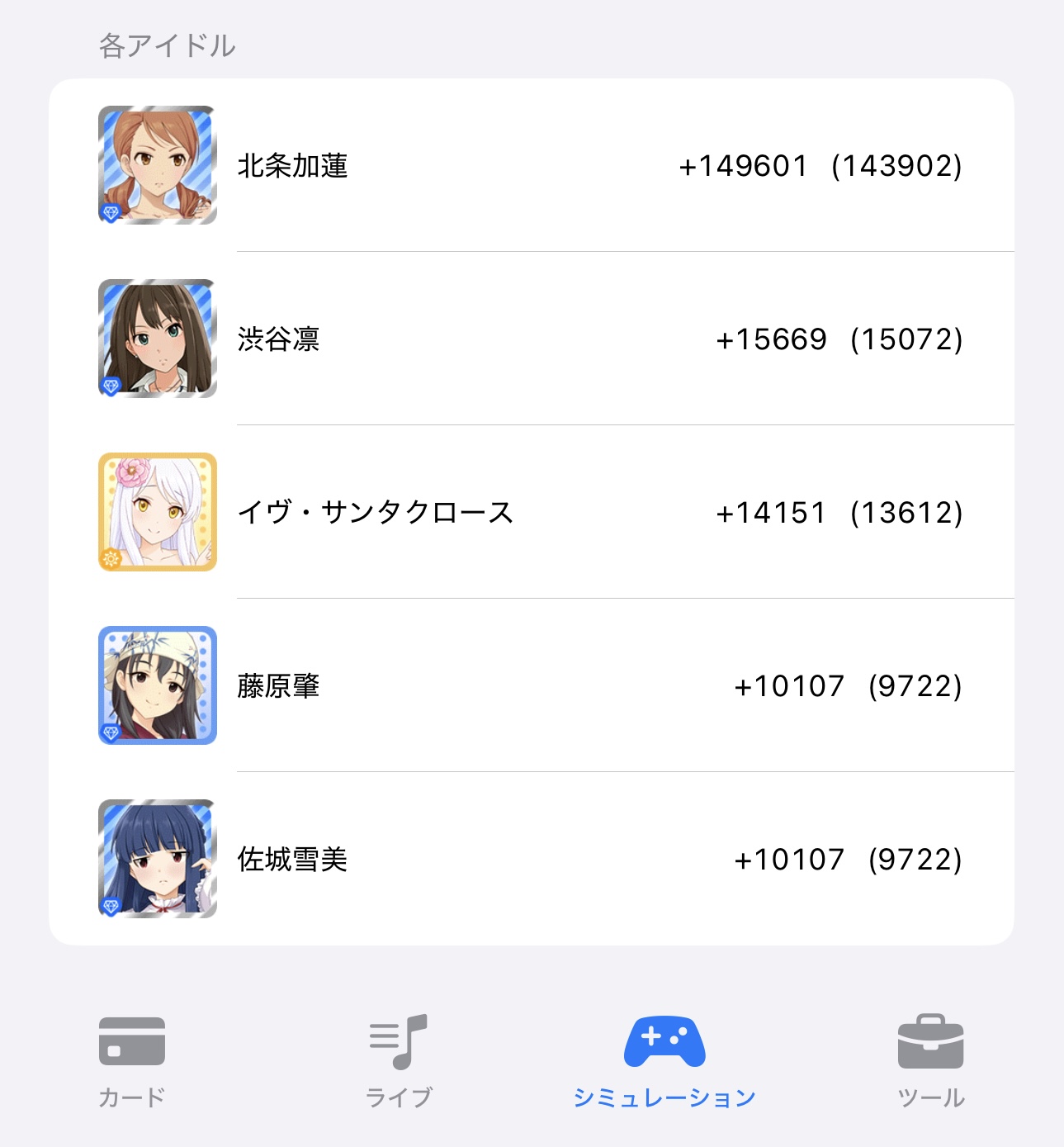Open the ツール tab
The width and height of the screenshot is (1064, 1147).
coord(930,1060)
